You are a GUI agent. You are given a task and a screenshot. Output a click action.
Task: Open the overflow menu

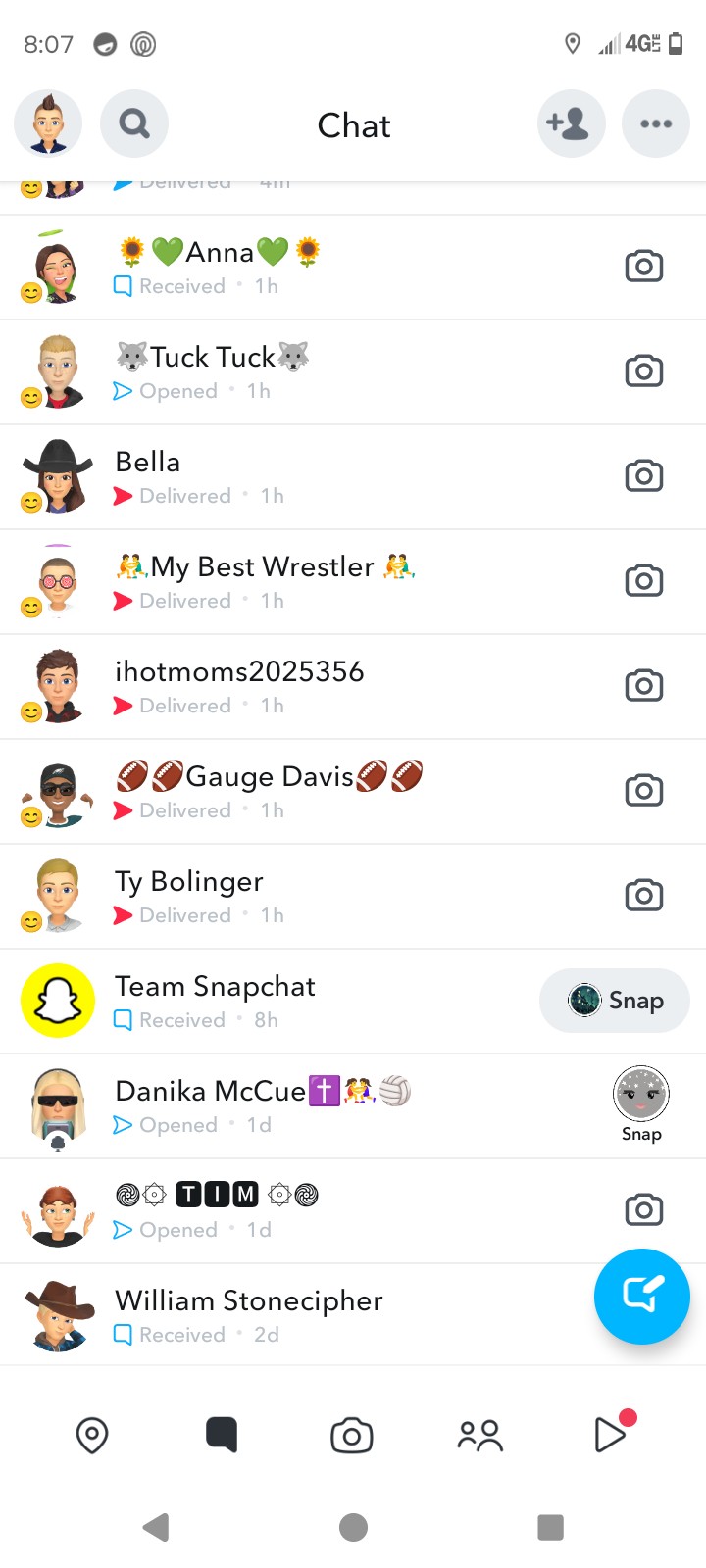(655, 124)
